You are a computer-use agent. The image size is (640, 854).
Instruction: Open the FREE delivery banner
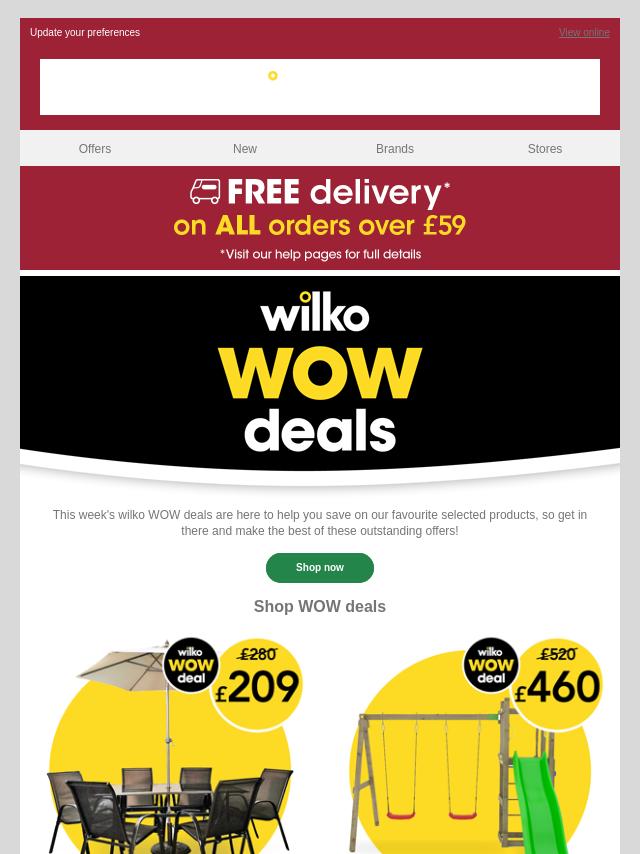[x=320, y=218]
